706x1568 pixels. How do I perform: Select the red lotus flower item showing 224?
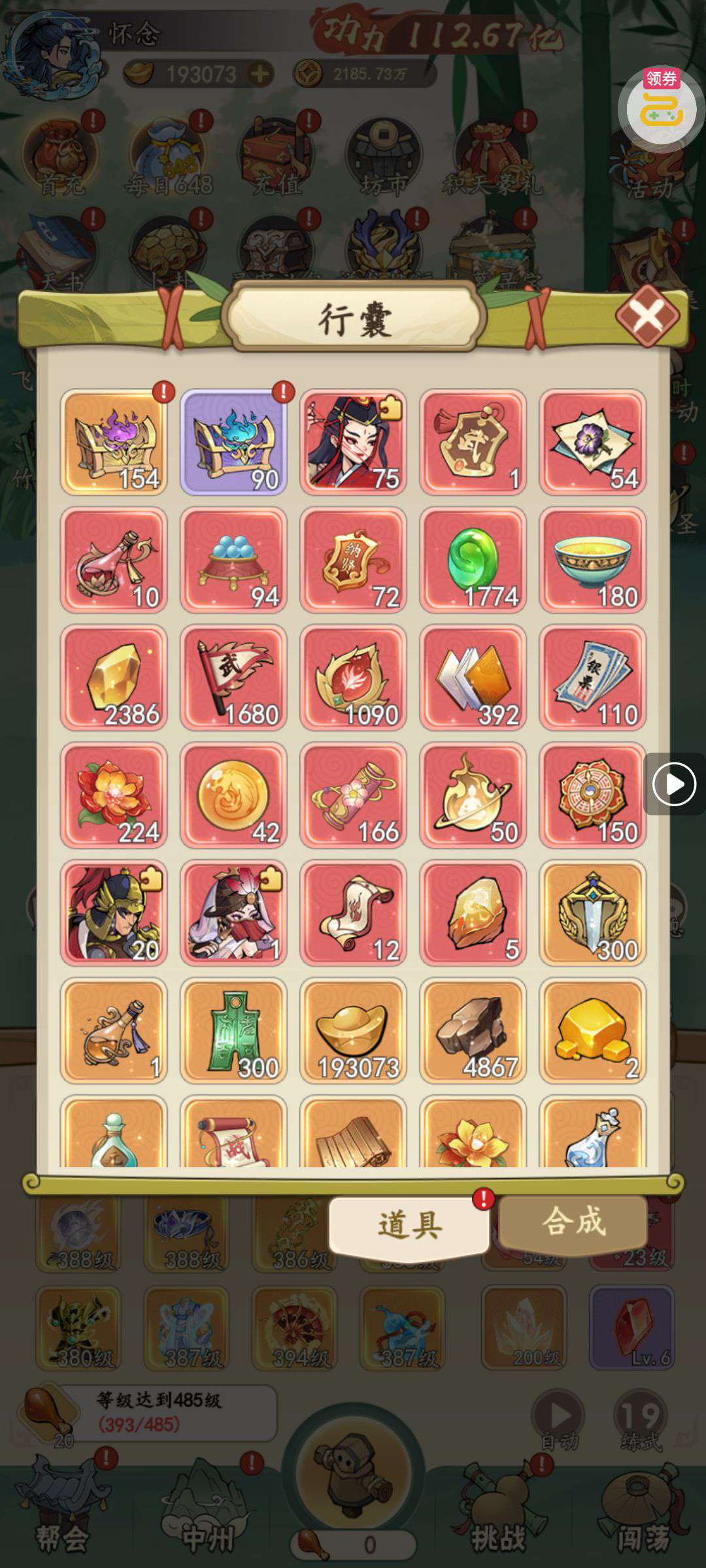(114, 795)
